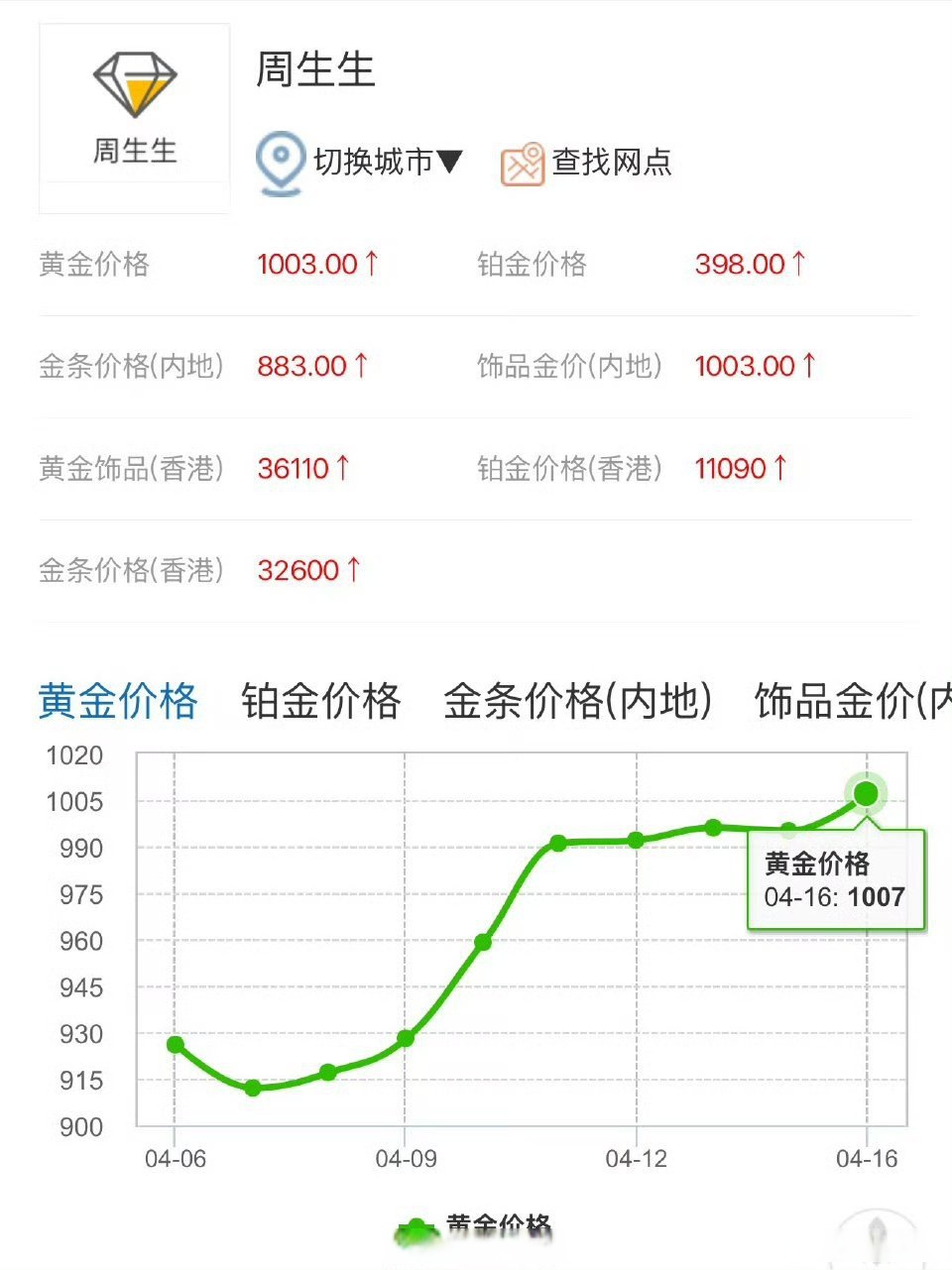Image resolution: width=952 pixels, height=1270 pixels.
Task: Click the up arrow next to 铂金价格 398.00
Action: tap(801, 261)
